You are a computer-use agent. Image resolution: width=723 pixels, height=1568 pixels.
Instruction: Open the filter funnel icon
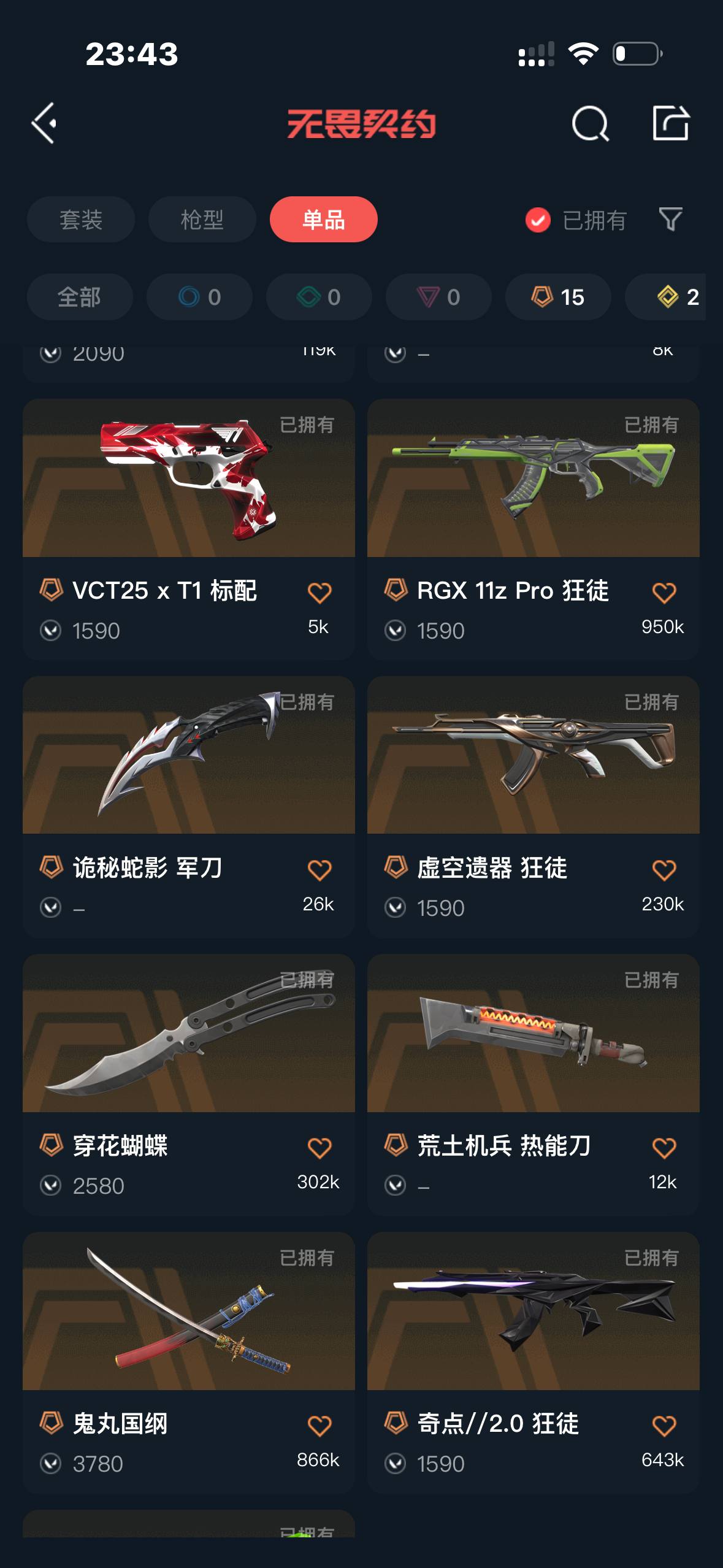click(670, 219)
